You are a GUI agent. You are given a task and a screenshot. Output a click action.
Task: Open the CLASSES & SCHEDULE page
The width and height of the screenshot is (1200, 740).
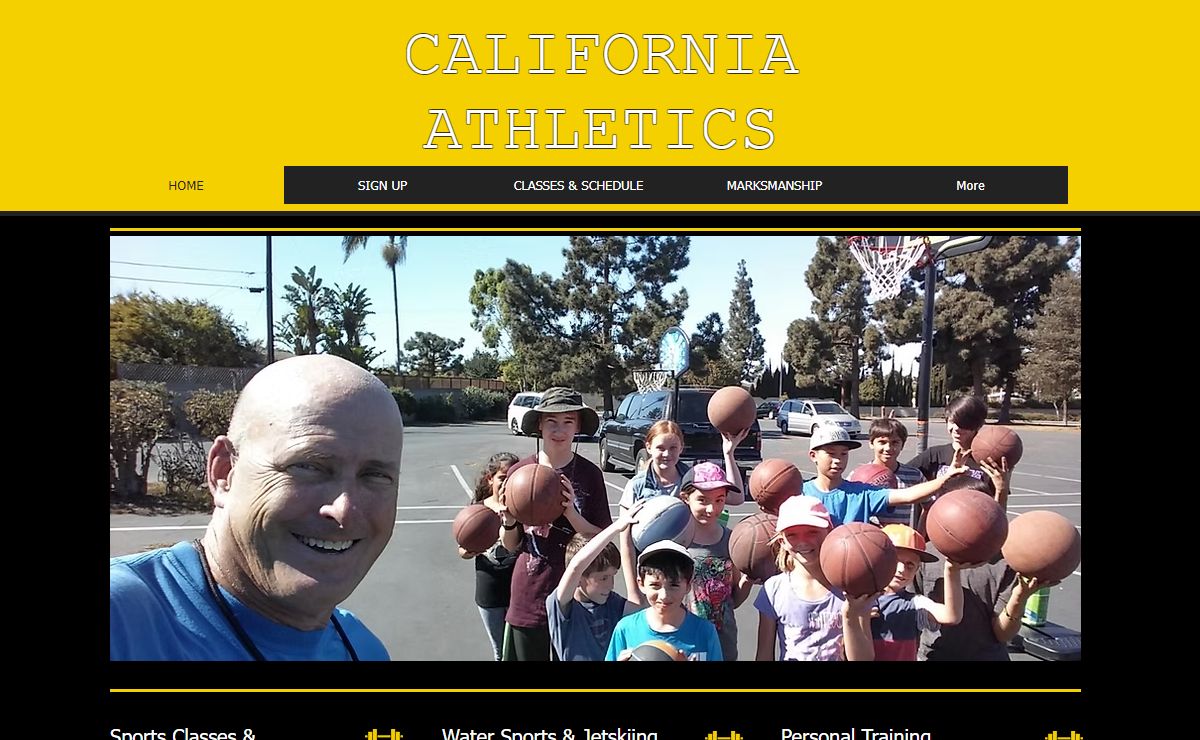pyautogui.click(x=578, y=186)
